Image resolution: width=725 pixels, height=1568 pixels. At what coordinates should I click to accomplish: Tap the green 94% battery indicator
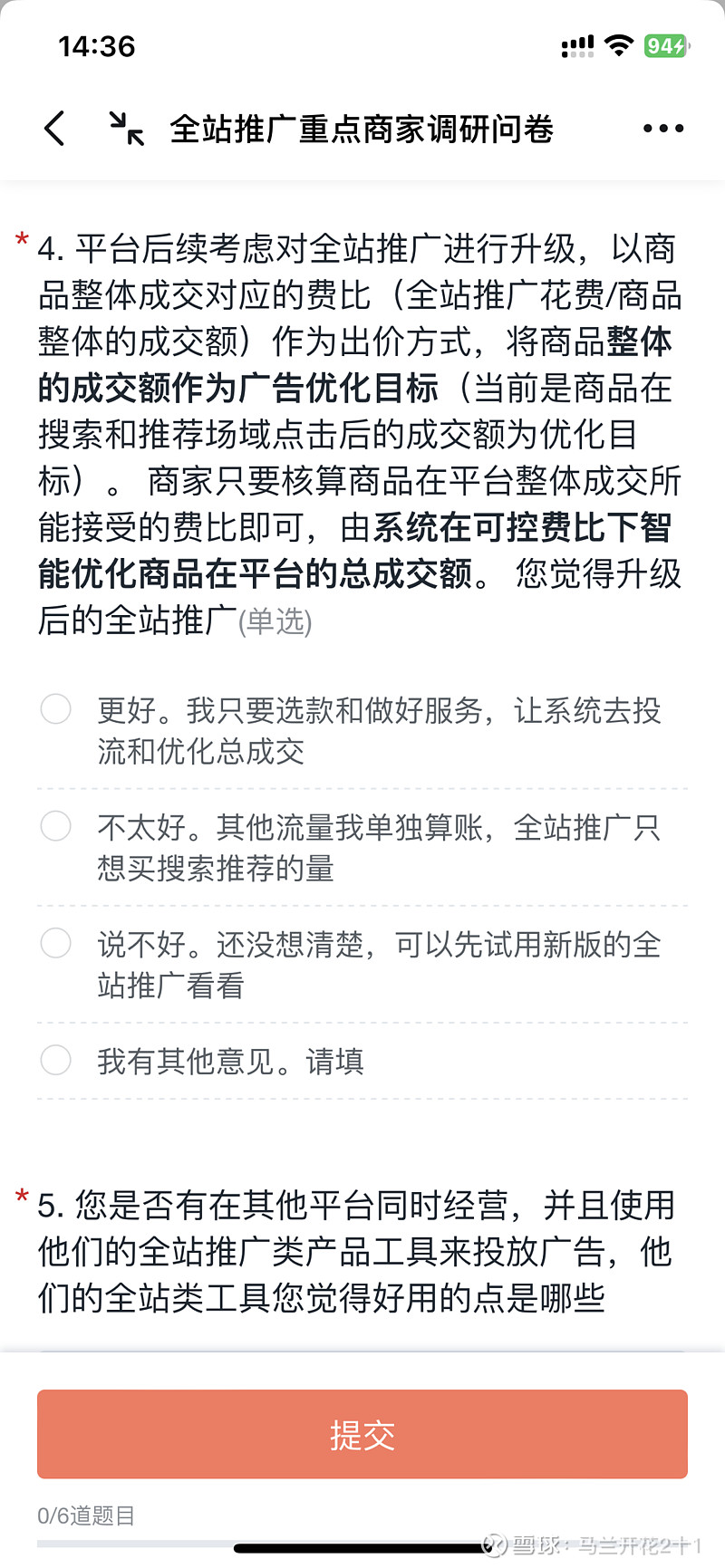(666, 44)
